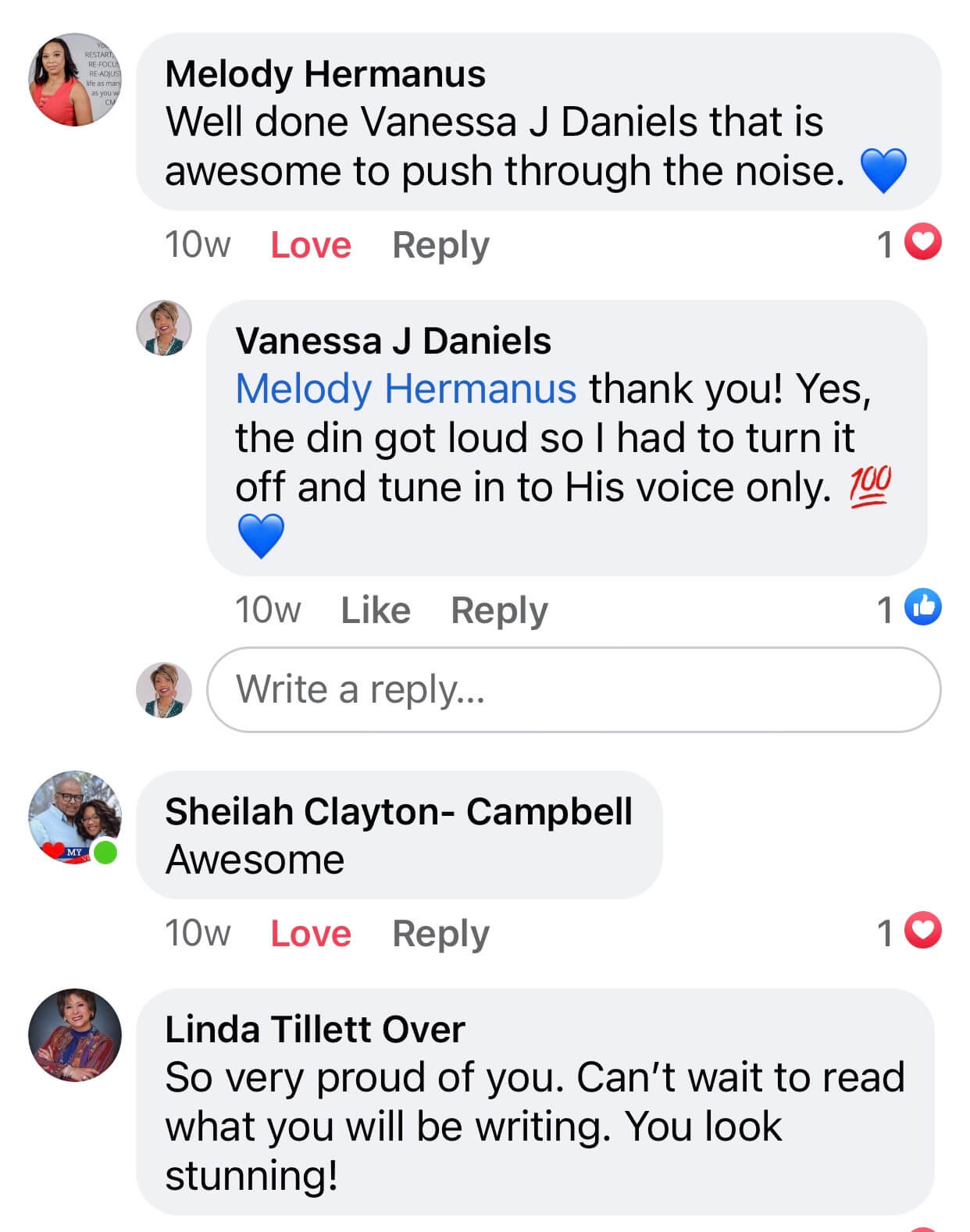This screenshot has height=1232, width=970.
Task: Open Linda Tillett Over's profile picture
Action: coord(75,1034)
